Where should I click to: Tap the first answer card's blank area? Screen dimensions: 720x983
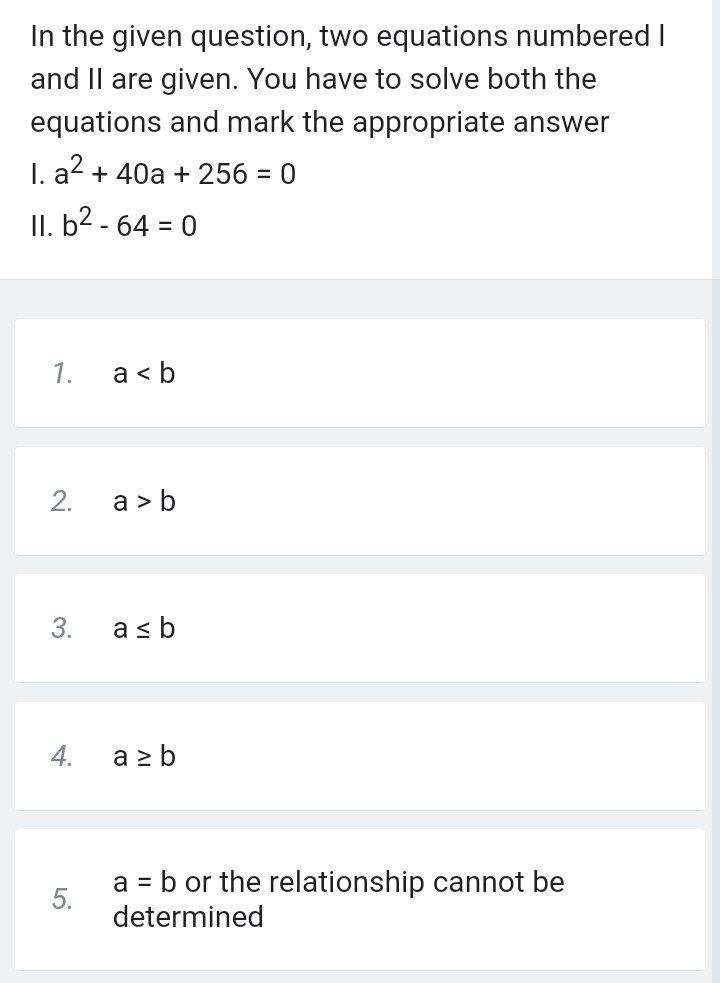pos(450,374)
